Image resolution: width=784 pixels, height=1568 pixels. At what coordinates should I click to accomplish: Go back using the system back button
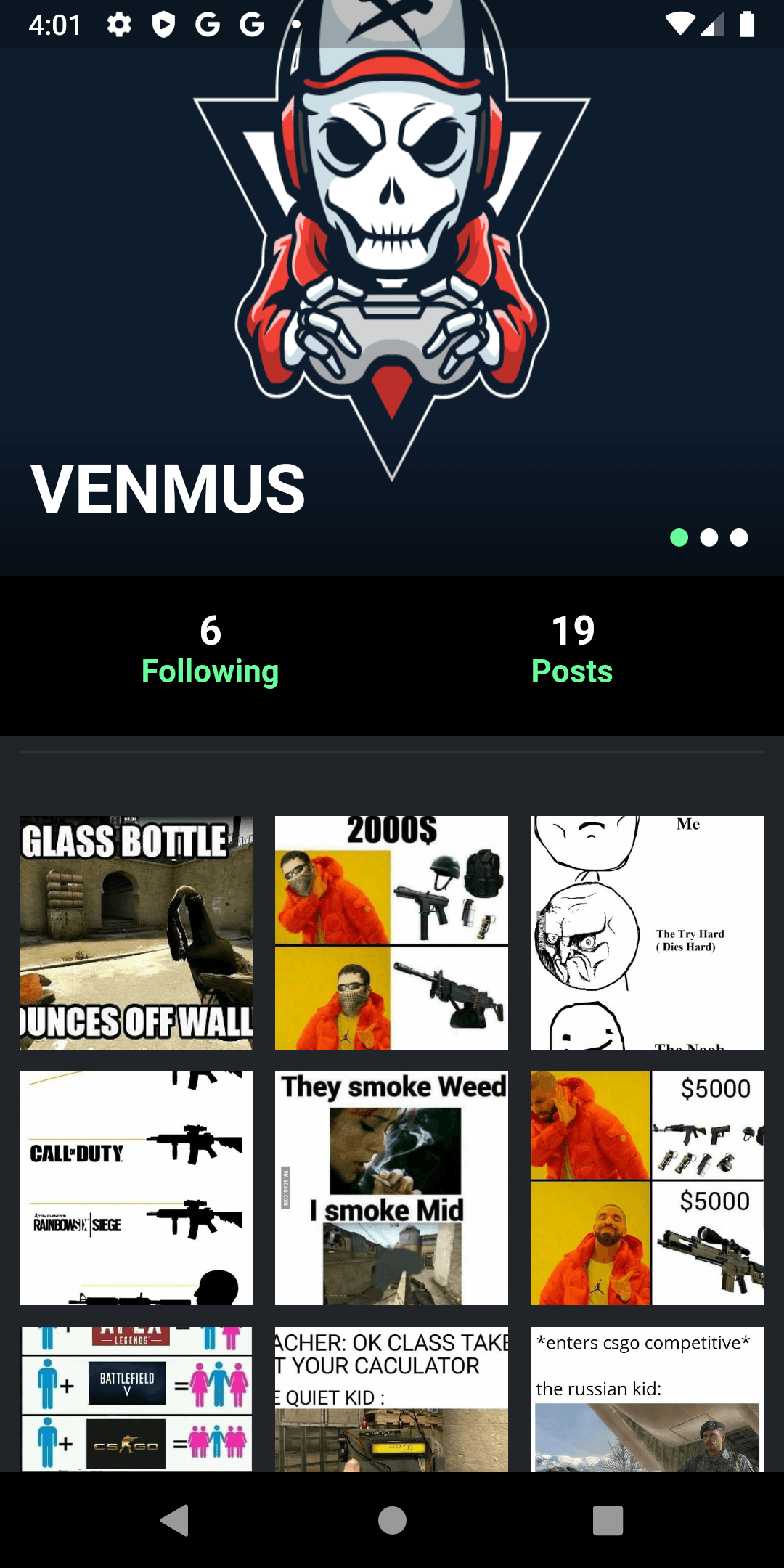point(175,1520)
